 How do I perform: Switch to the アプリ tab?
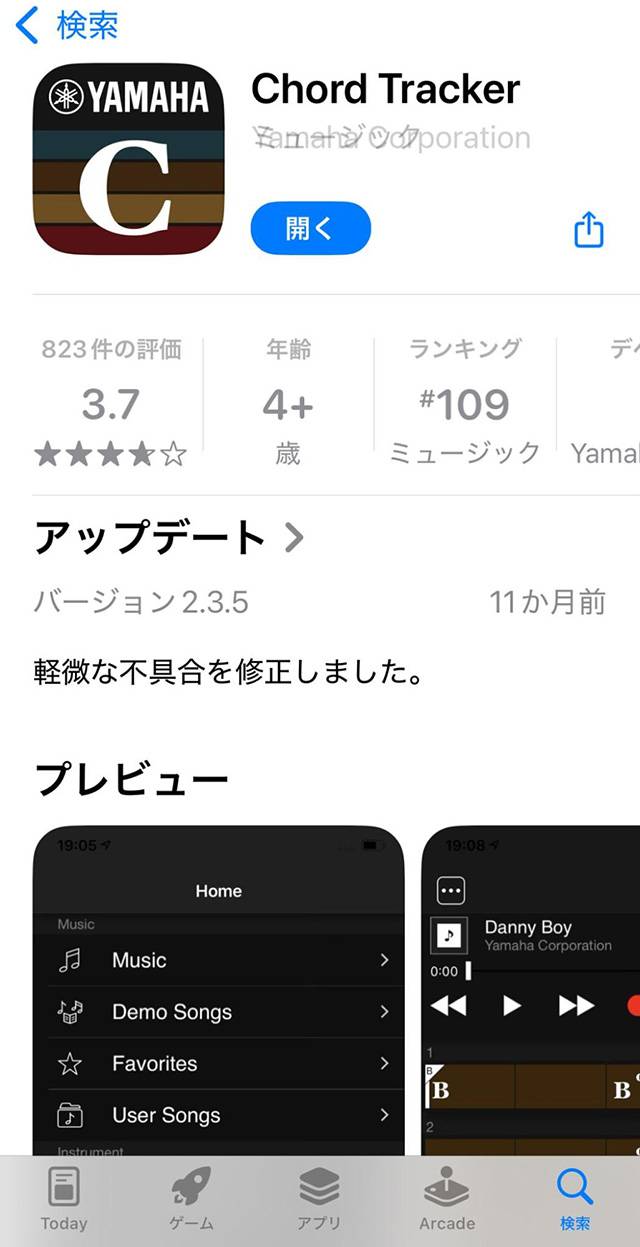pyautogui.click(x=319, y=1199)
